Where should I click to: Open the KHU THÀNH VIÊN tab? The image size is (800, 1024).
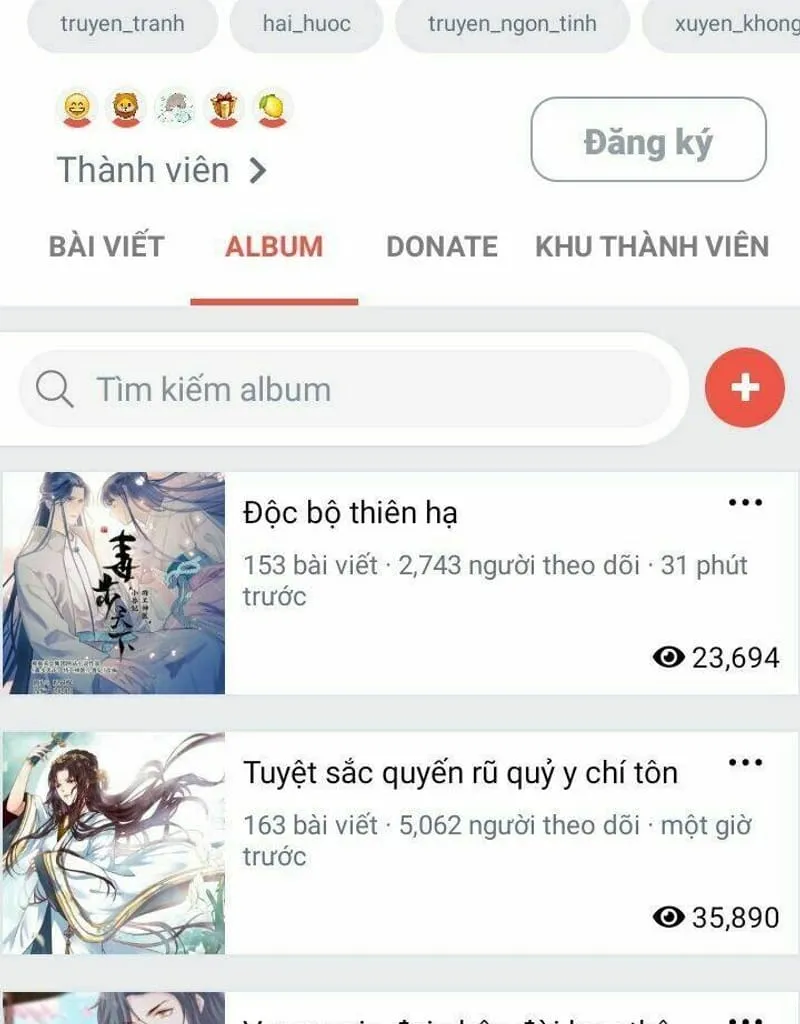point(652,247)
